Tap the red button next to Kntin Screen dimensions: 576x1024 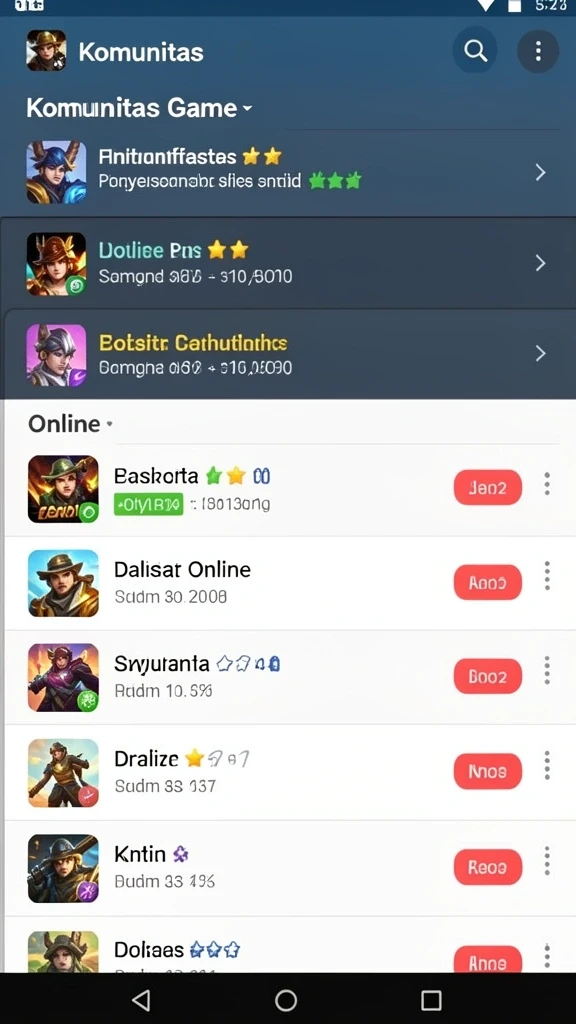pyautogui.click(x=488, y=867)
